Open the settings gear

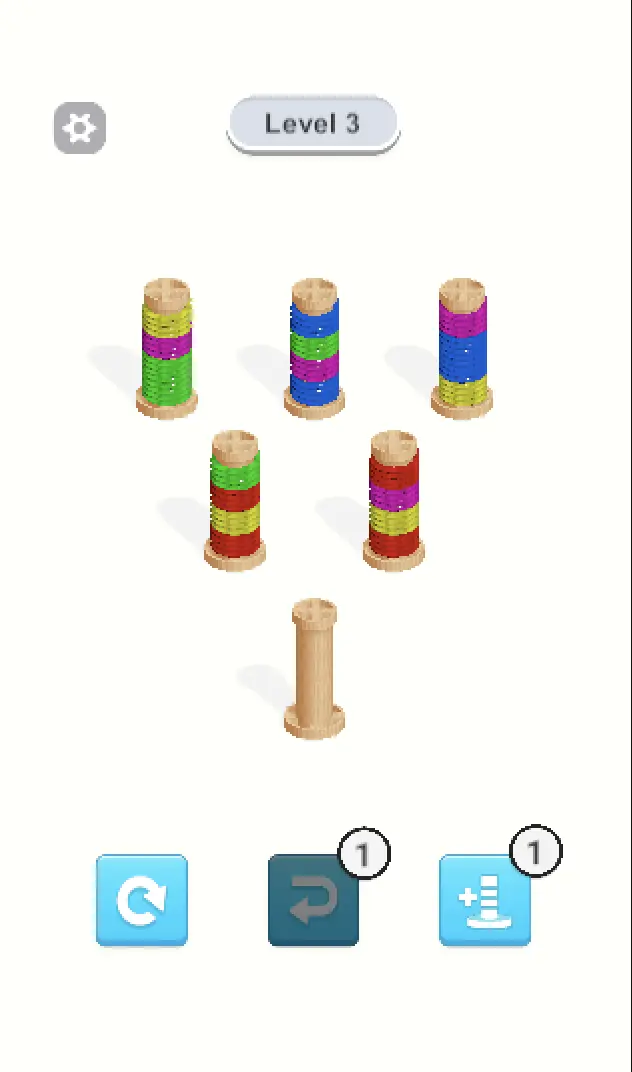[80, 128]
